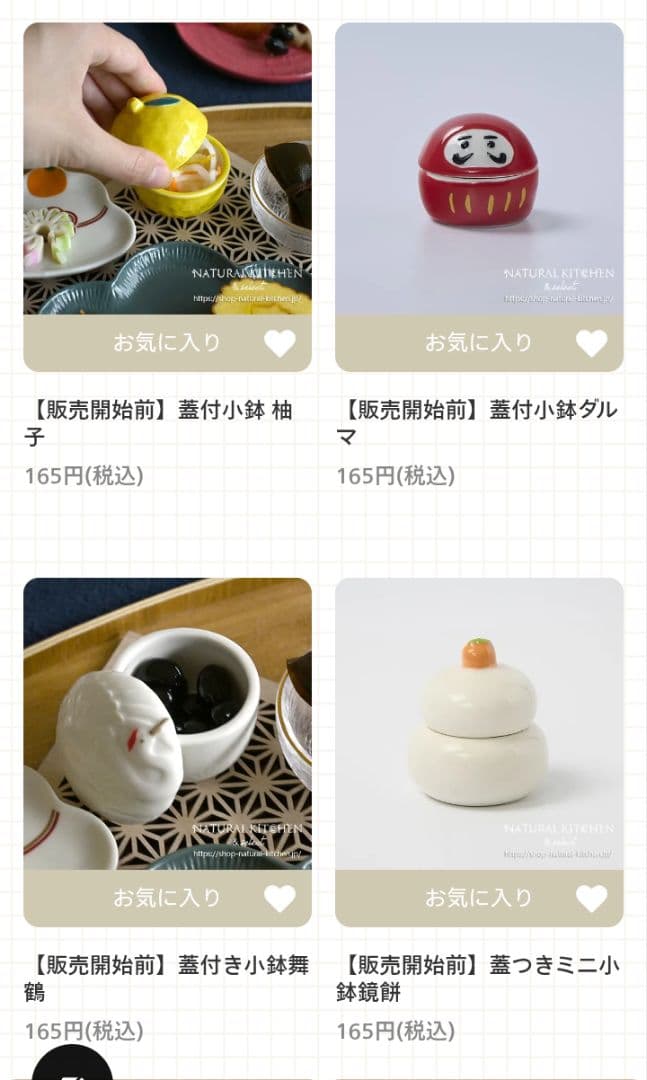Add 蓋付小鉢 柚子 to お気に入り

coord(167,343)
